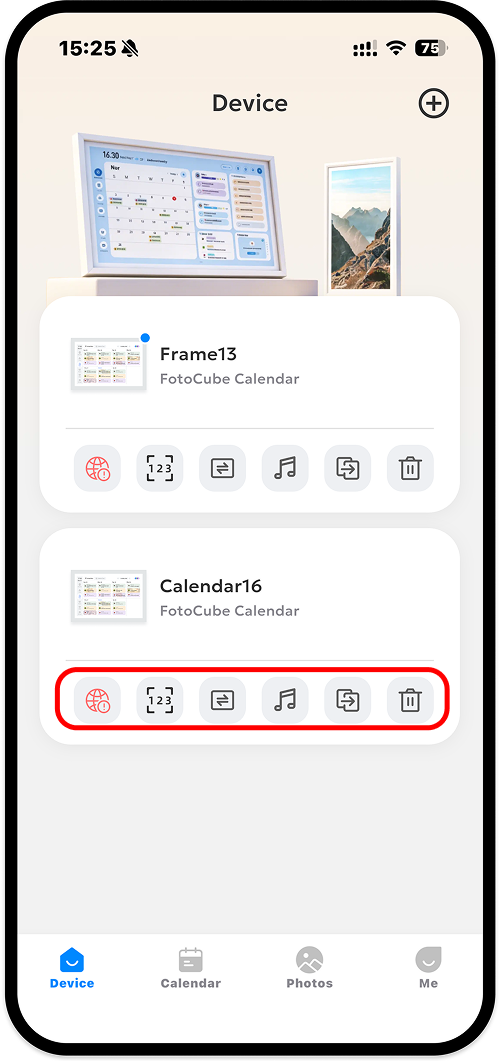Delete the Frame13 device
The width and height of the screenshot is (501, 1061).
[x=410, y=468]
